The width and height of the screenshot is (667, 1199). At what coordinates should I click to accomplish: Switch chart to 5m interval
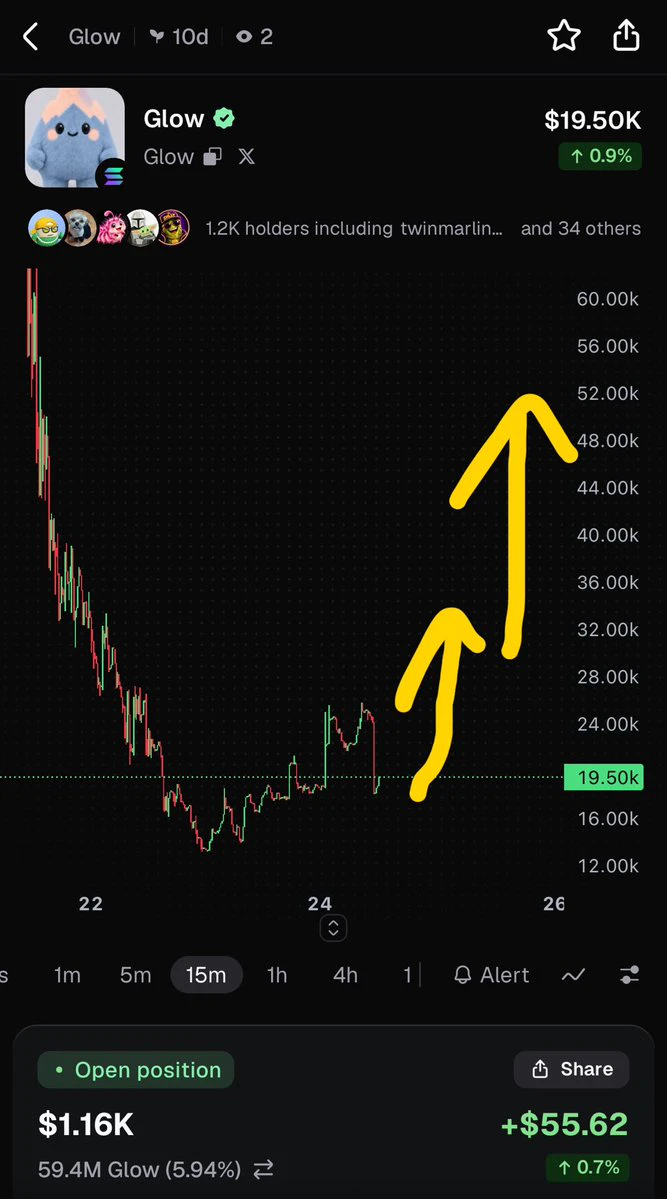(135, 975)
